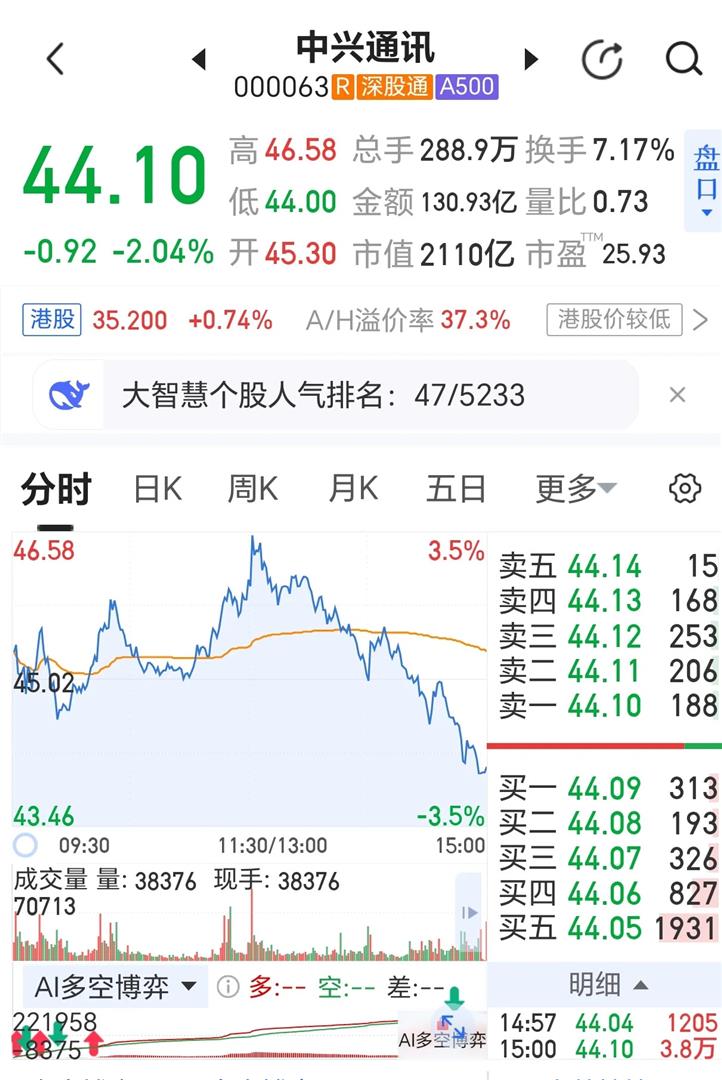The width and height of the screenshot is (722, 1080).
Task: Switch to the 日K chart
Action: tap(157, 490)
